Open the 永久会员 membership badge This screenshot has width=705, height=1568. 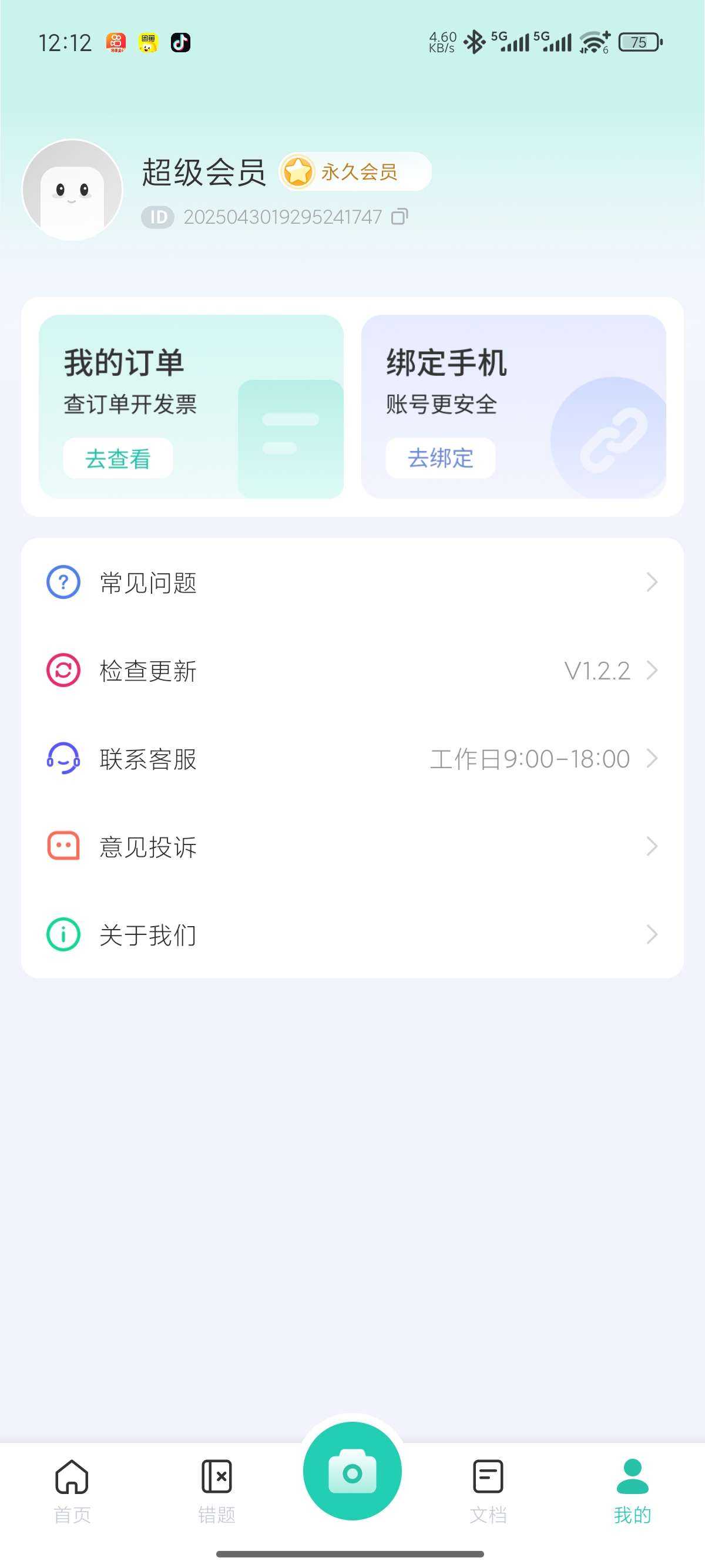pos(355,171)
